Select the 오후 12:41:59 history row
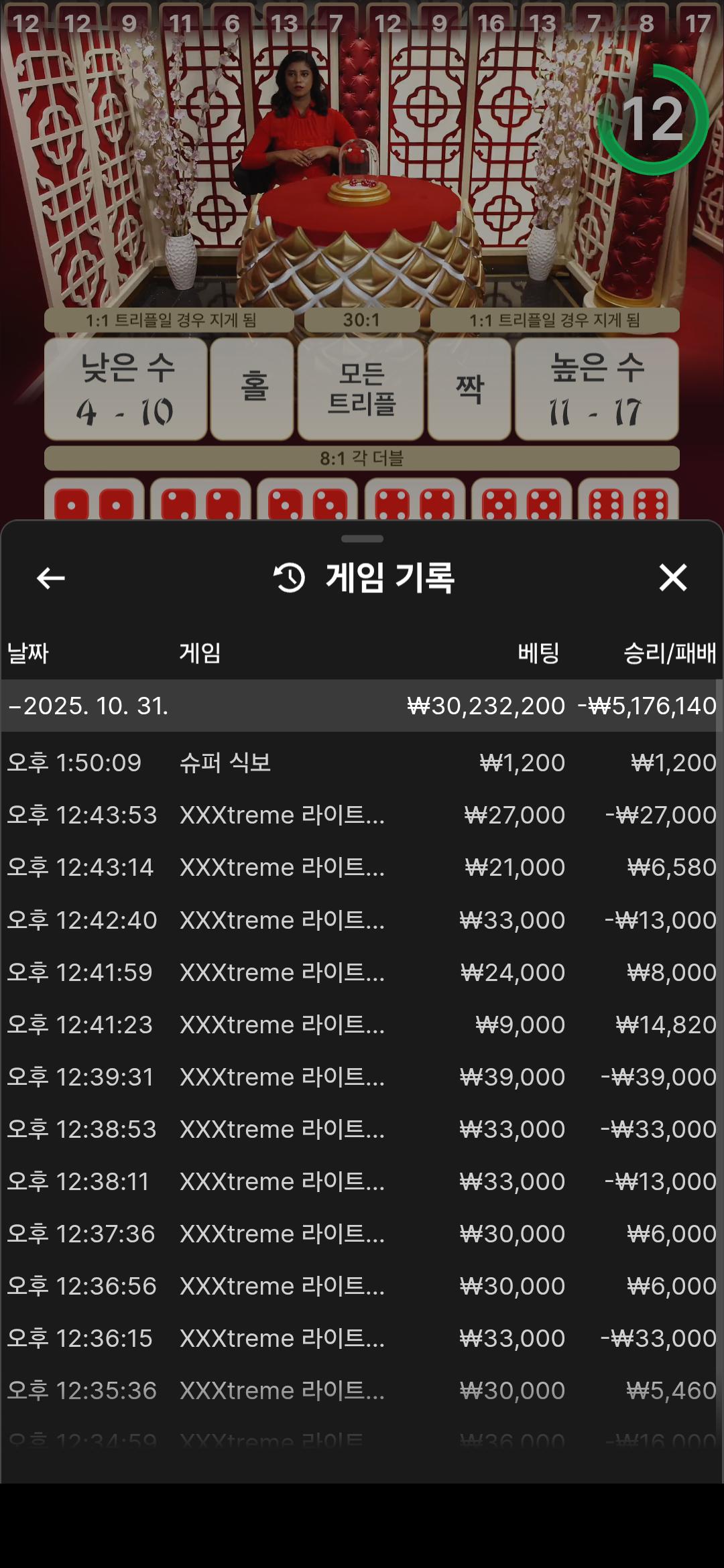Image resolution: width=724 pixels, height=1568 pixels. pos(362,972)
